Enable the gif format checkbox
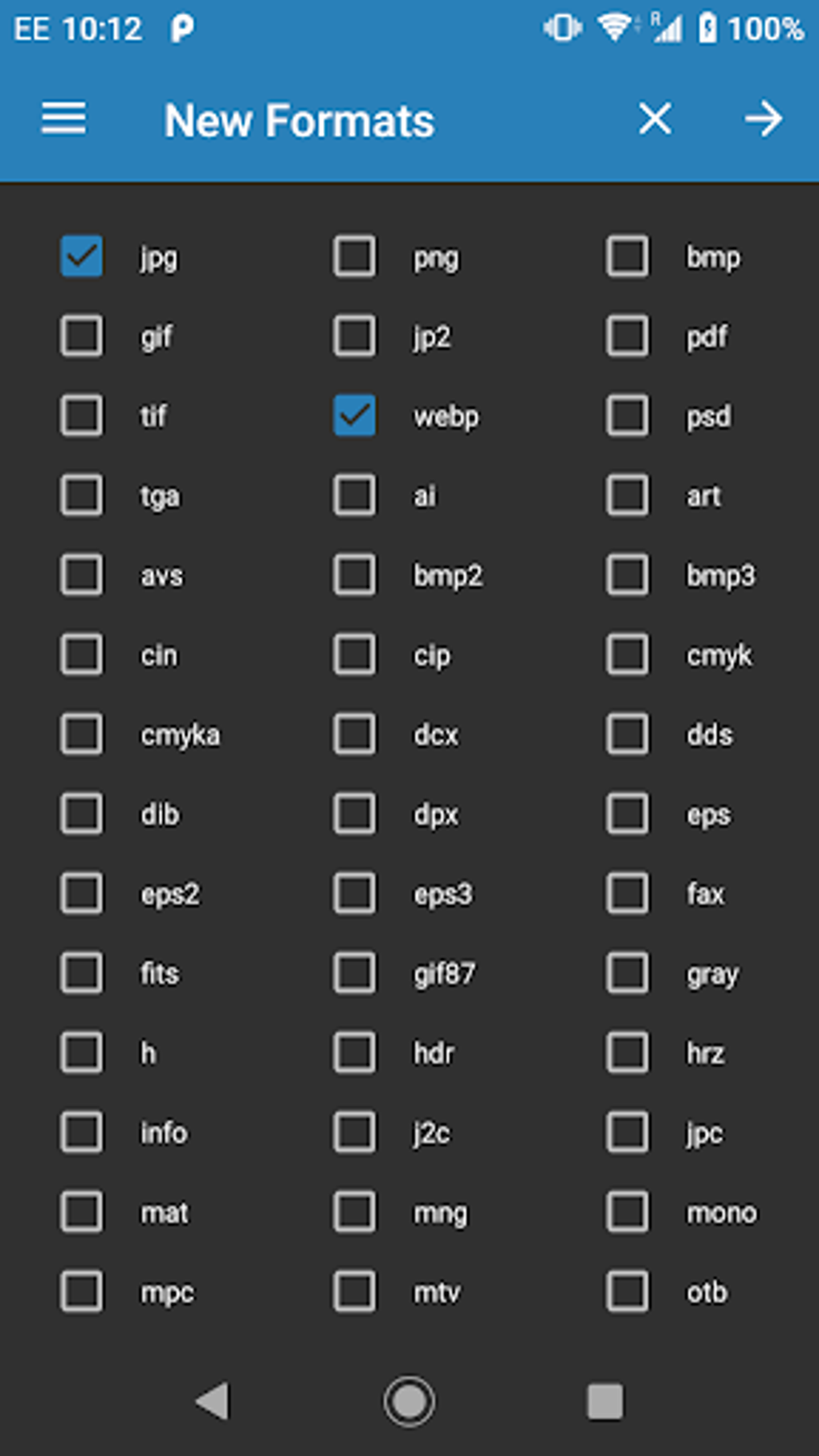The height and width of the screenshot is (1456, 819). 81,336
